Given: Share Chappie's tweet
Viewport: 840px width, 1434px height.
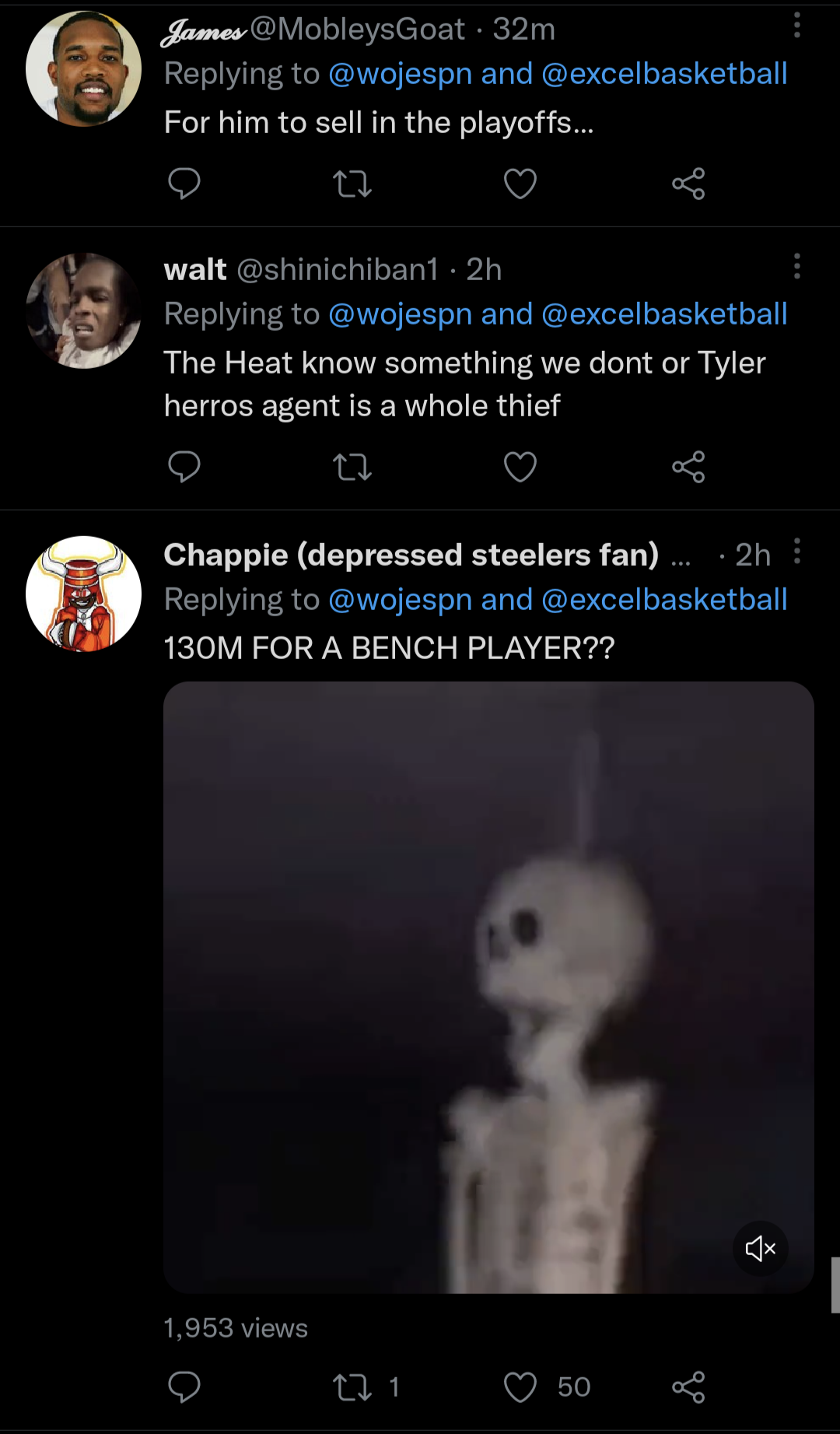Looking at the screenshot, I should pos(688,1387).
